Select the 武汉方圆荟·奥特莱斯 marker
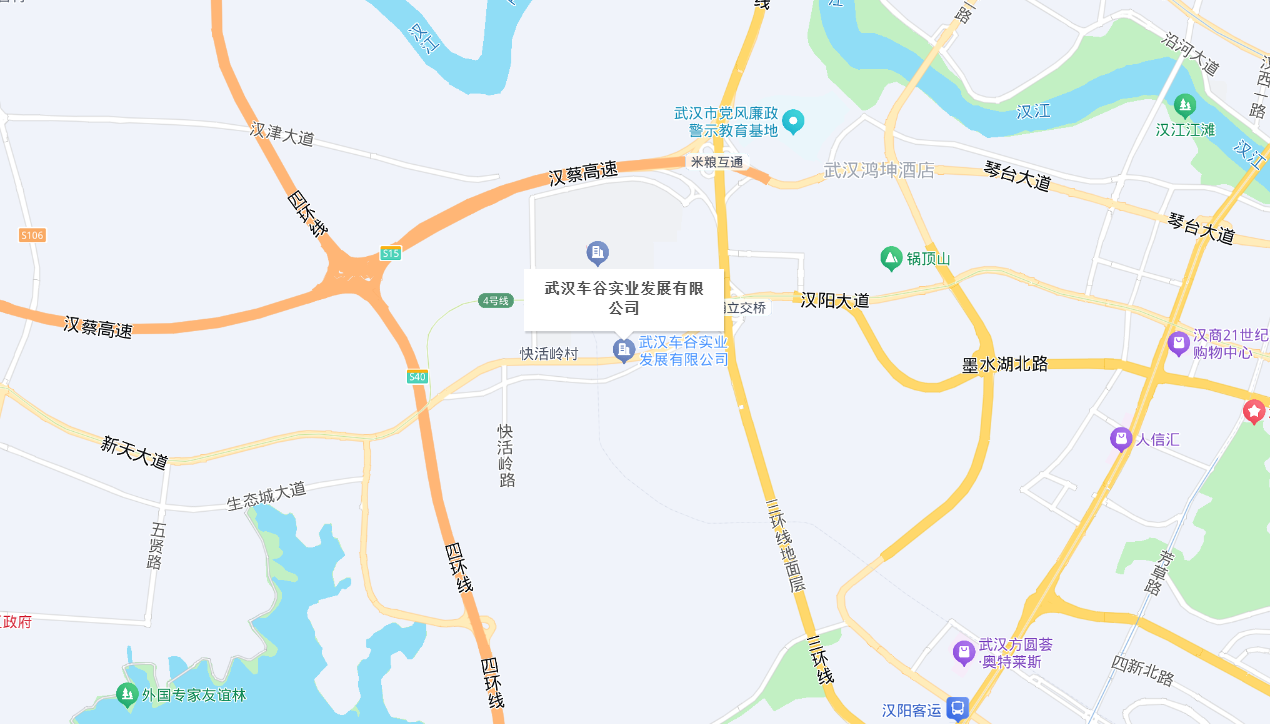 click(x=964, y=653)
